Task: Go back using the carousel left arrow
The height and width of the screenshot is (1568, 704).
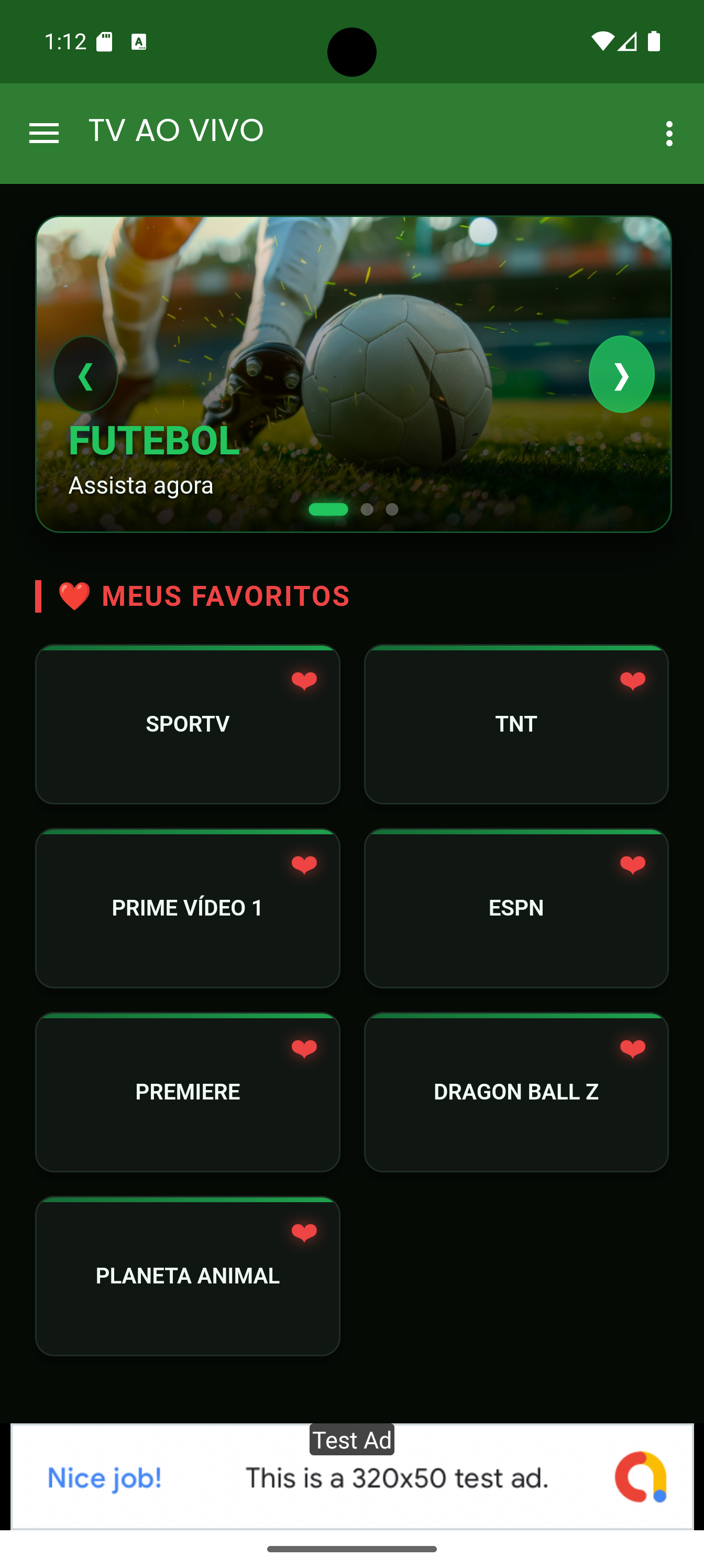Action: click(x=86, y=374)
